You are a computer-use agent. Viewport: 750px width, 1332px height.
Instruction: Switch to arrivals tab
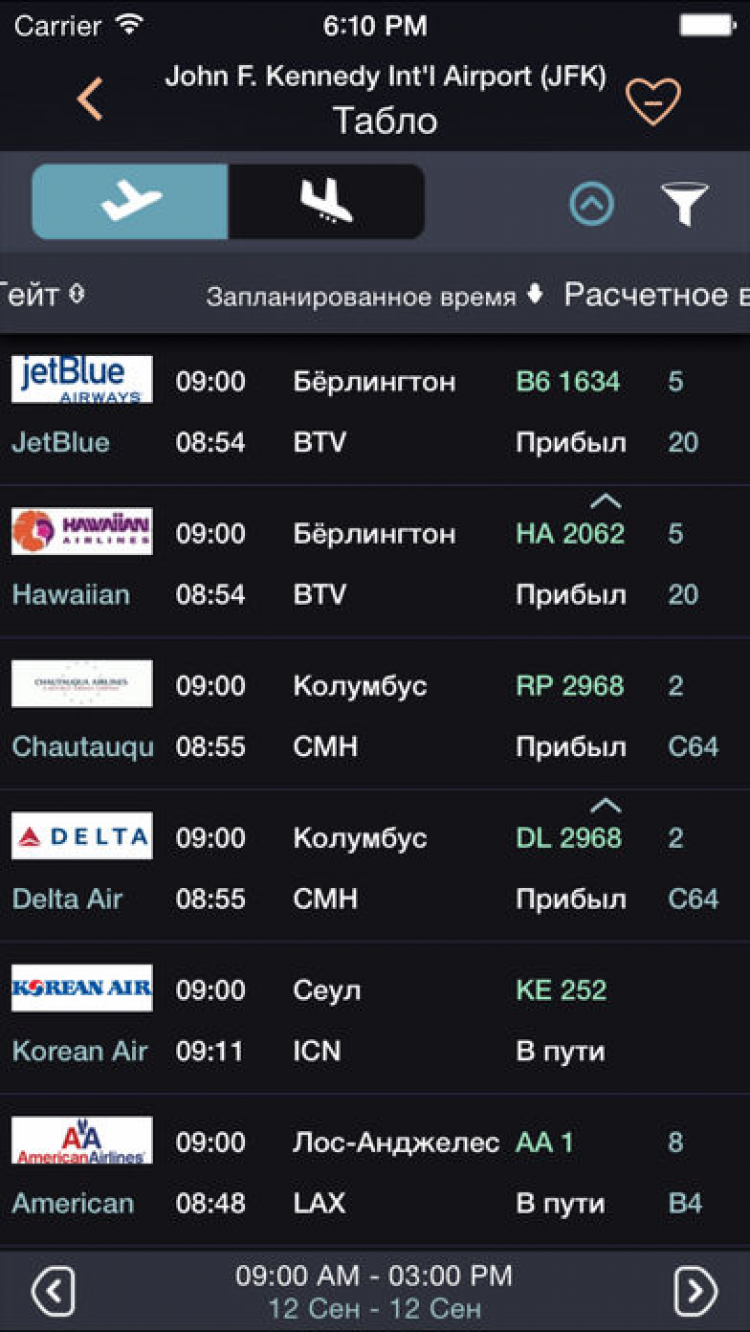point(327,202)
